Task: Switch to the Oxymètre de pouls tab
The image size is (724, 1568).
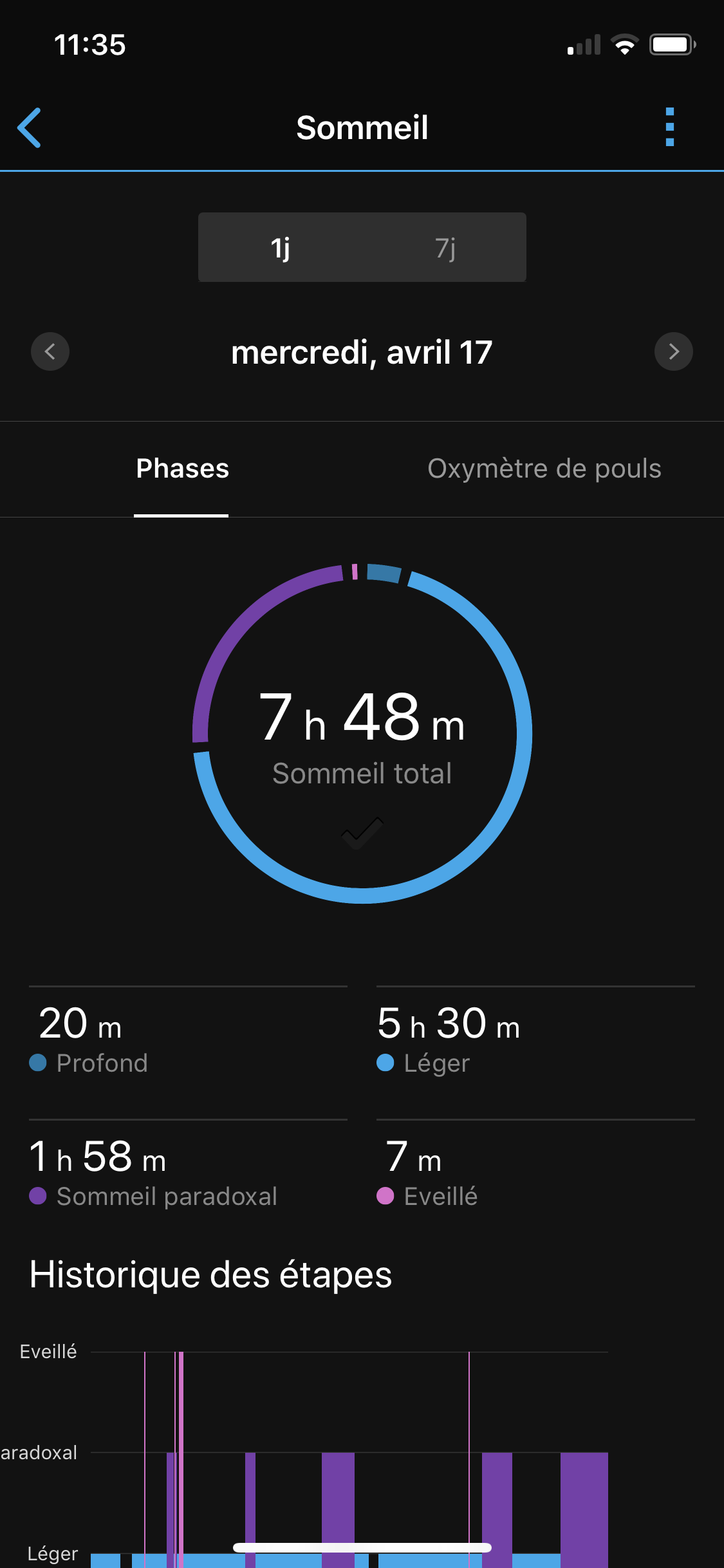Action: pyautogui.click(x=544, y=469)
